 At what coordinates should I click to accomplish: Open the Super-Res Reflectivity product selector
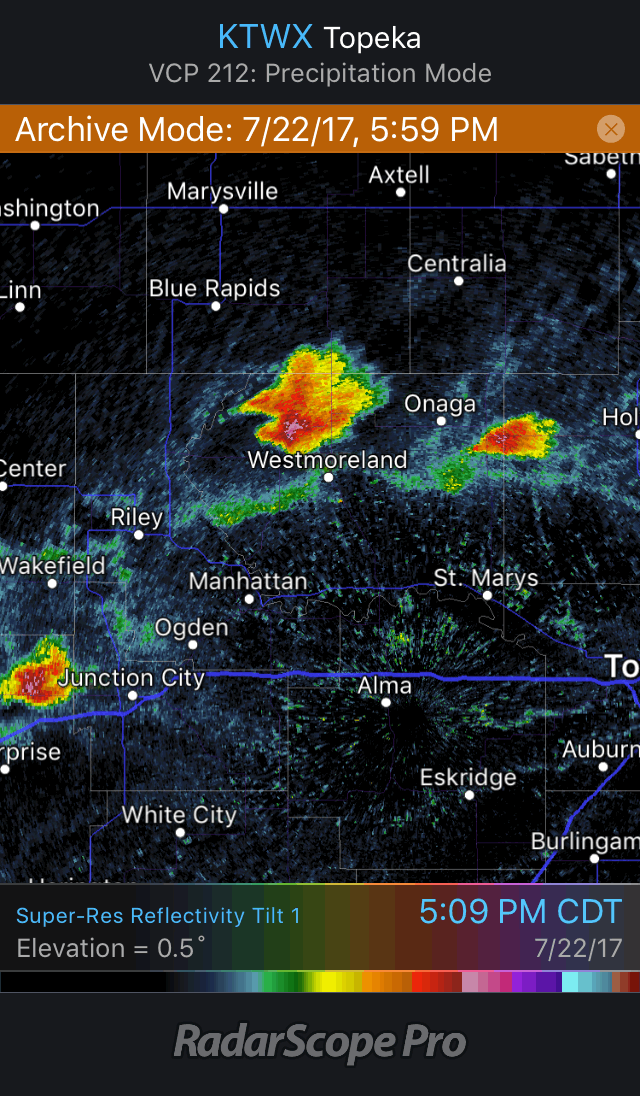click(158, 915)
